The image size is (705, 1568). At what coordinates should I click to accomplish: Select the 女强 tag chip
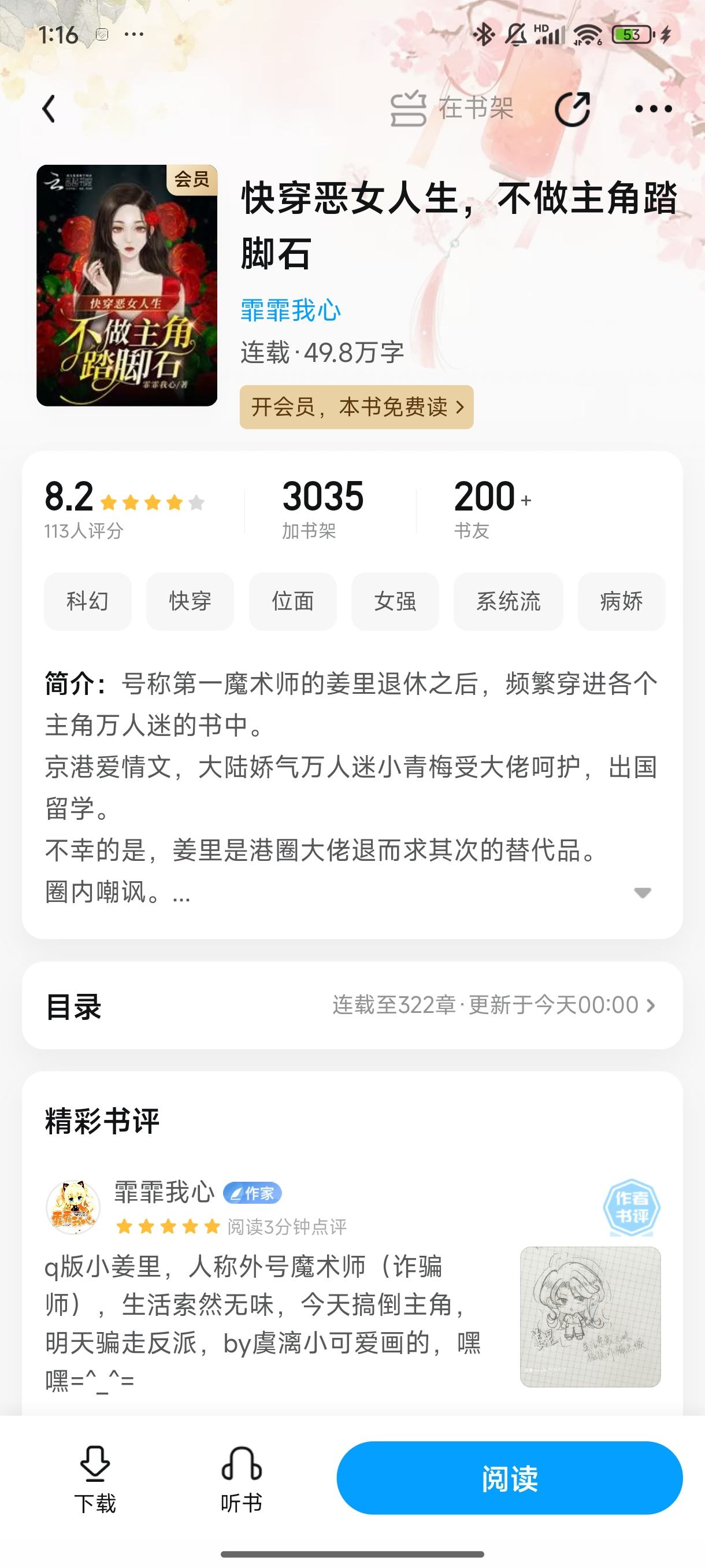[x=395, y=601]
